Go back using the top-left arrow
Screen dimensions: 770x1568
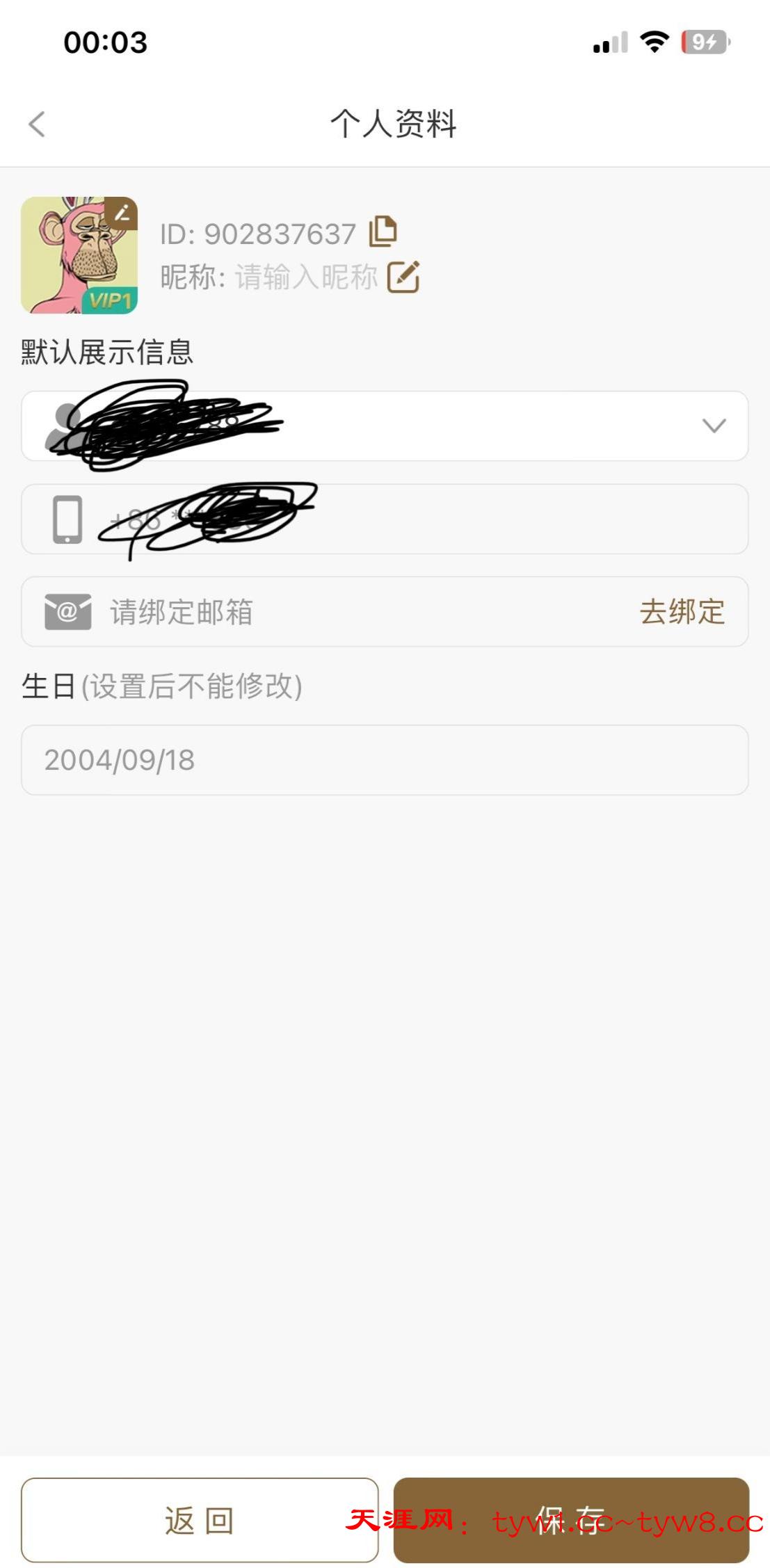click(37, 124)
